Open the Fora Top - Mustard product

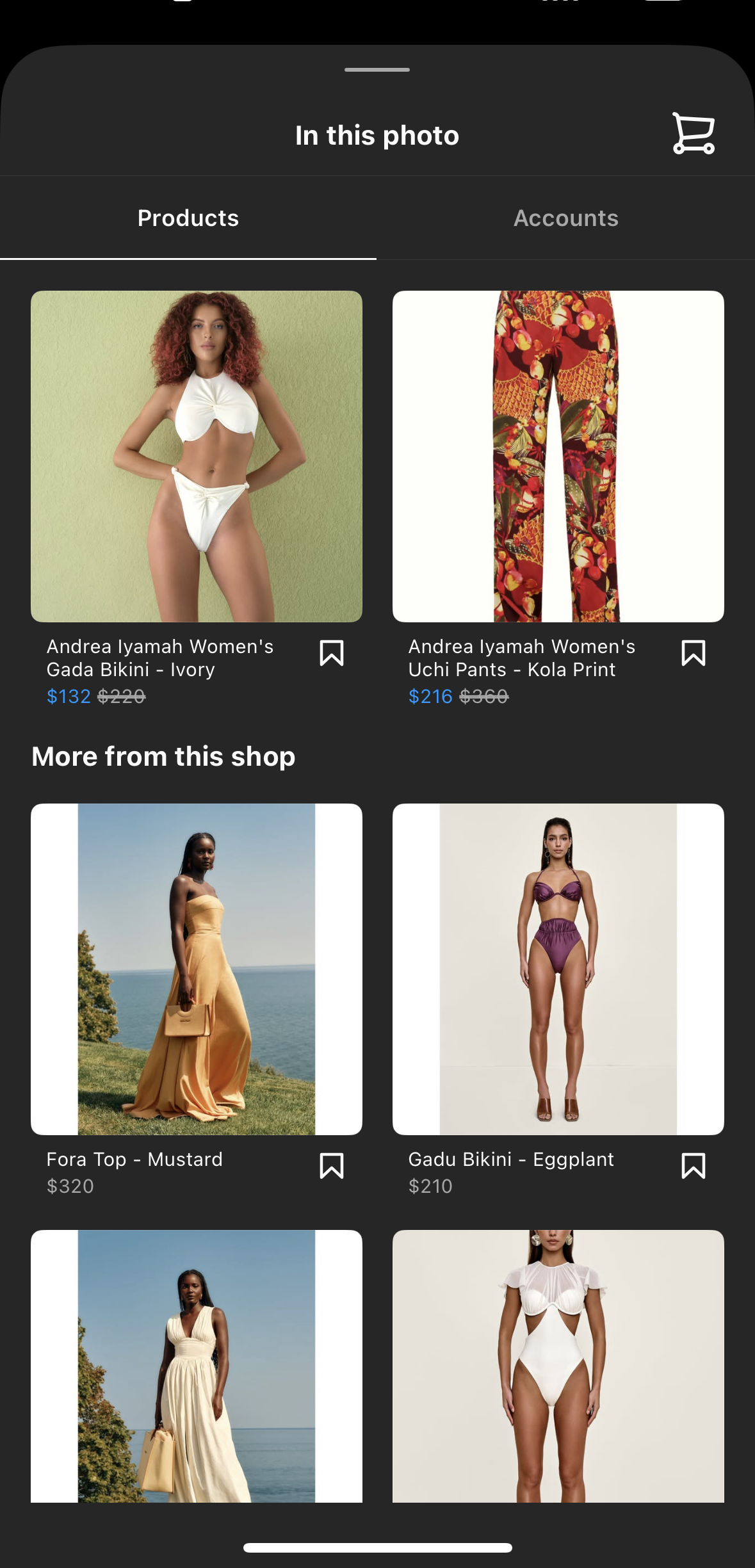click(x=197, y=969)
